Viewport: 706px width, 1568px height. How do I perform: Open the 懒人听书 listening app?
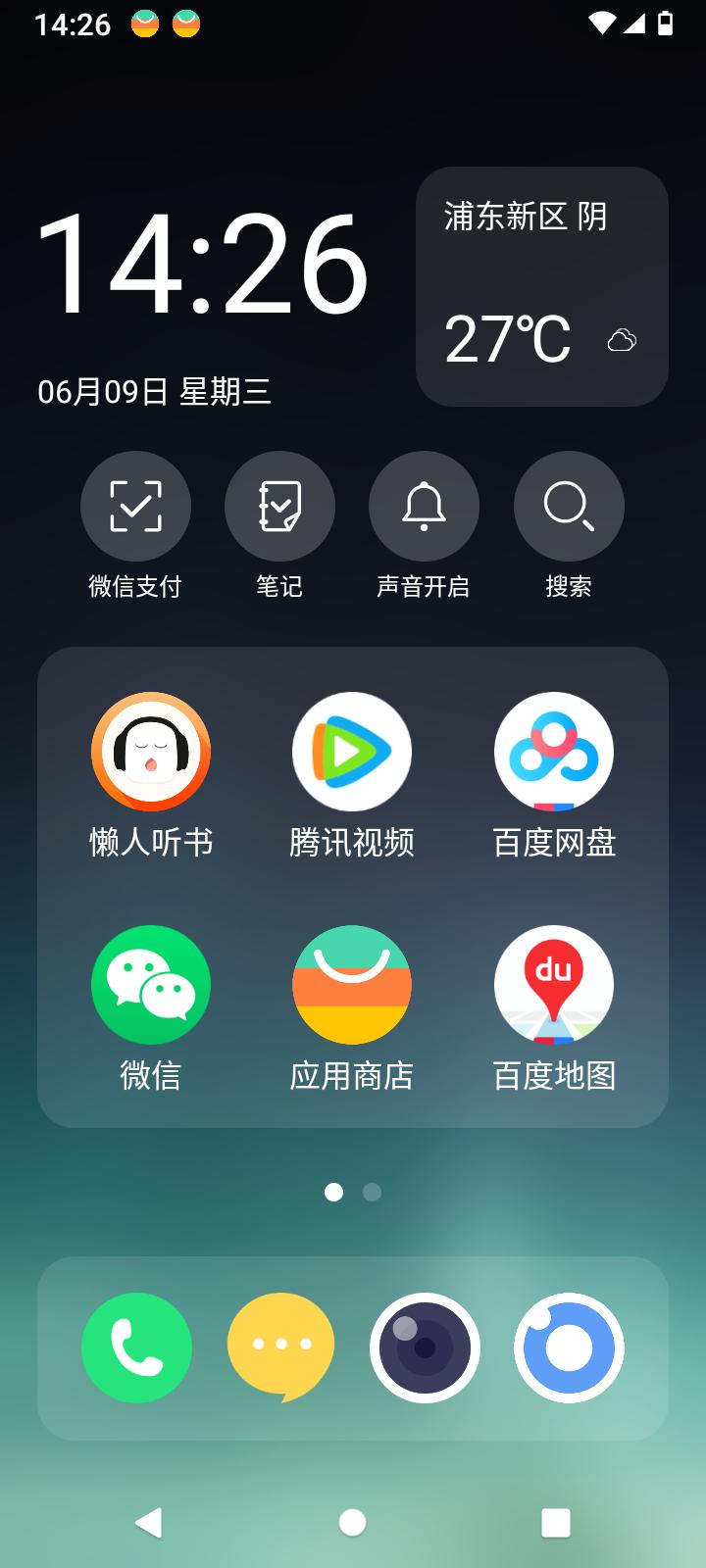point(150,751)
